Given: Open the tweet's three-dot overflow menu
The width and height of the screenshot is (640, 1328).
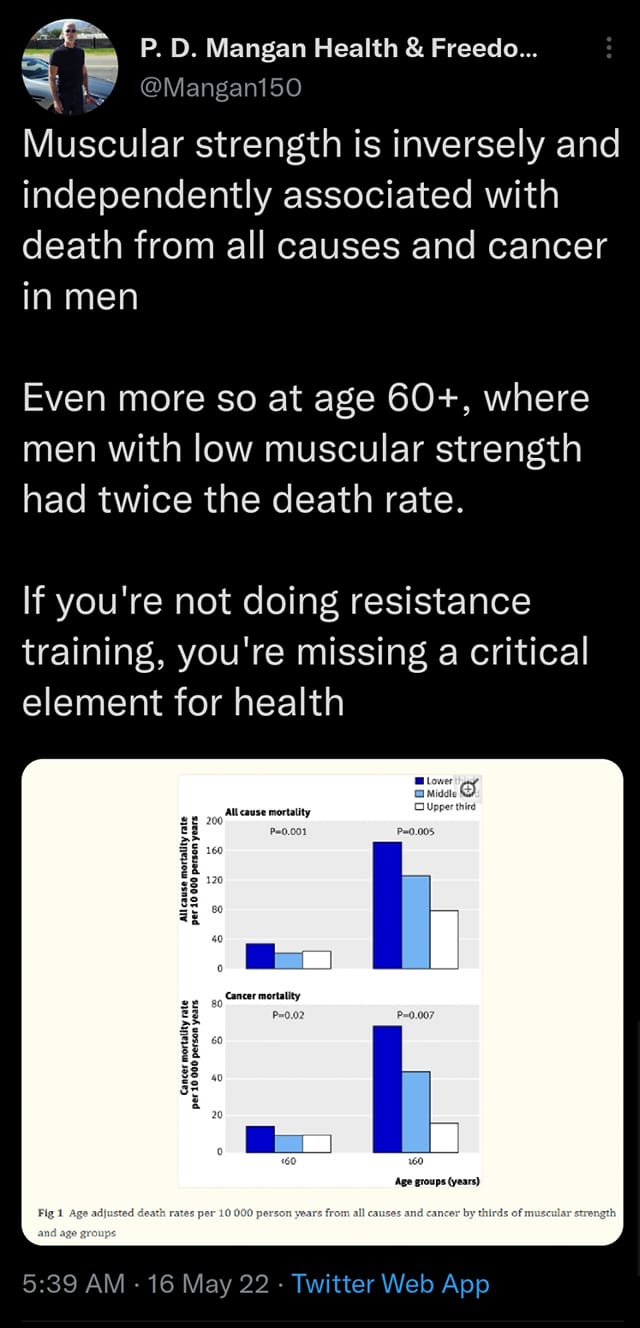Looking at the screenshot, I should (610, 48).
